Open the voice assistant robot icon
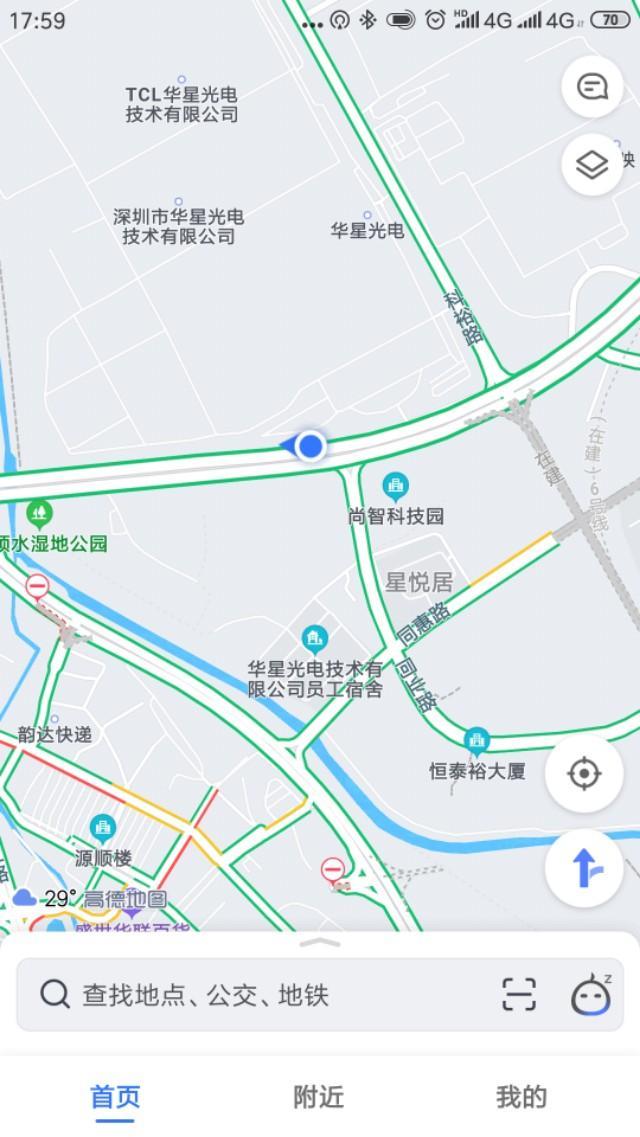Image resolution: width=640 pixels, height=1137 pixels. 591,995
